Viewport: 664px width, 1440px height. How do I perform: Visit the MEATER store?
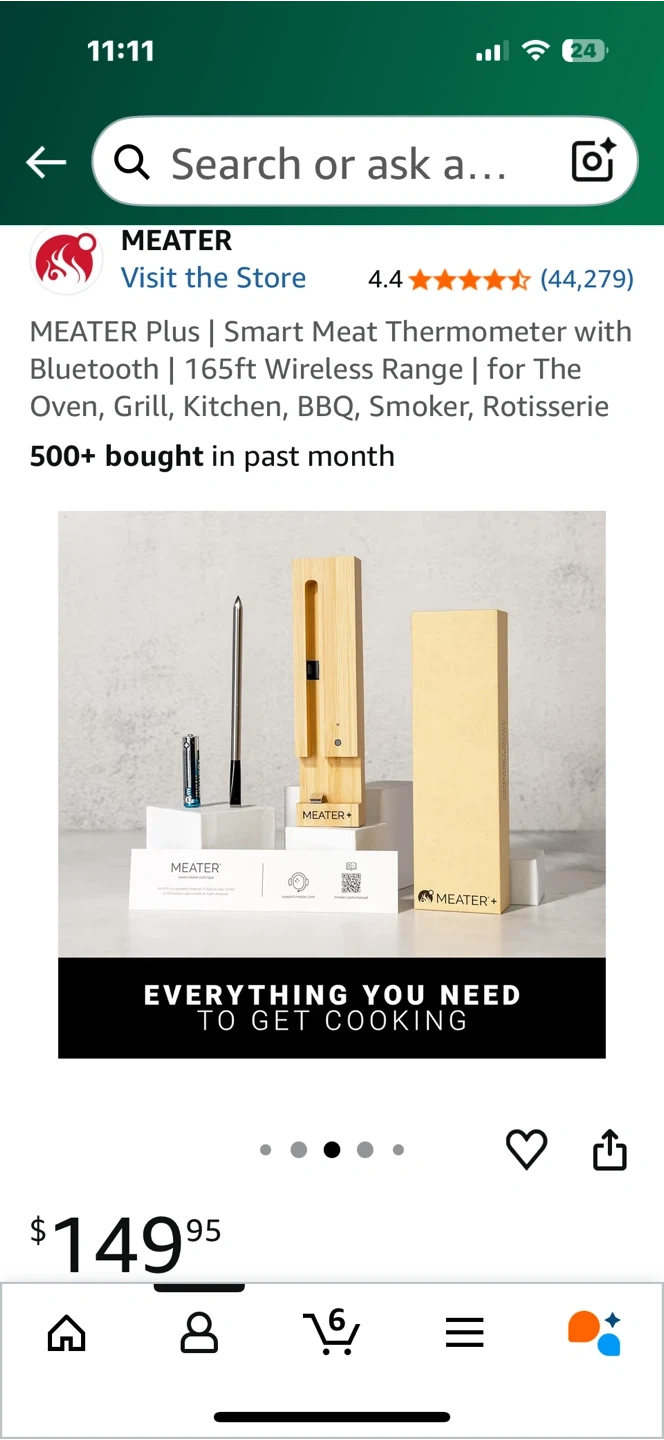coord(213,278)
